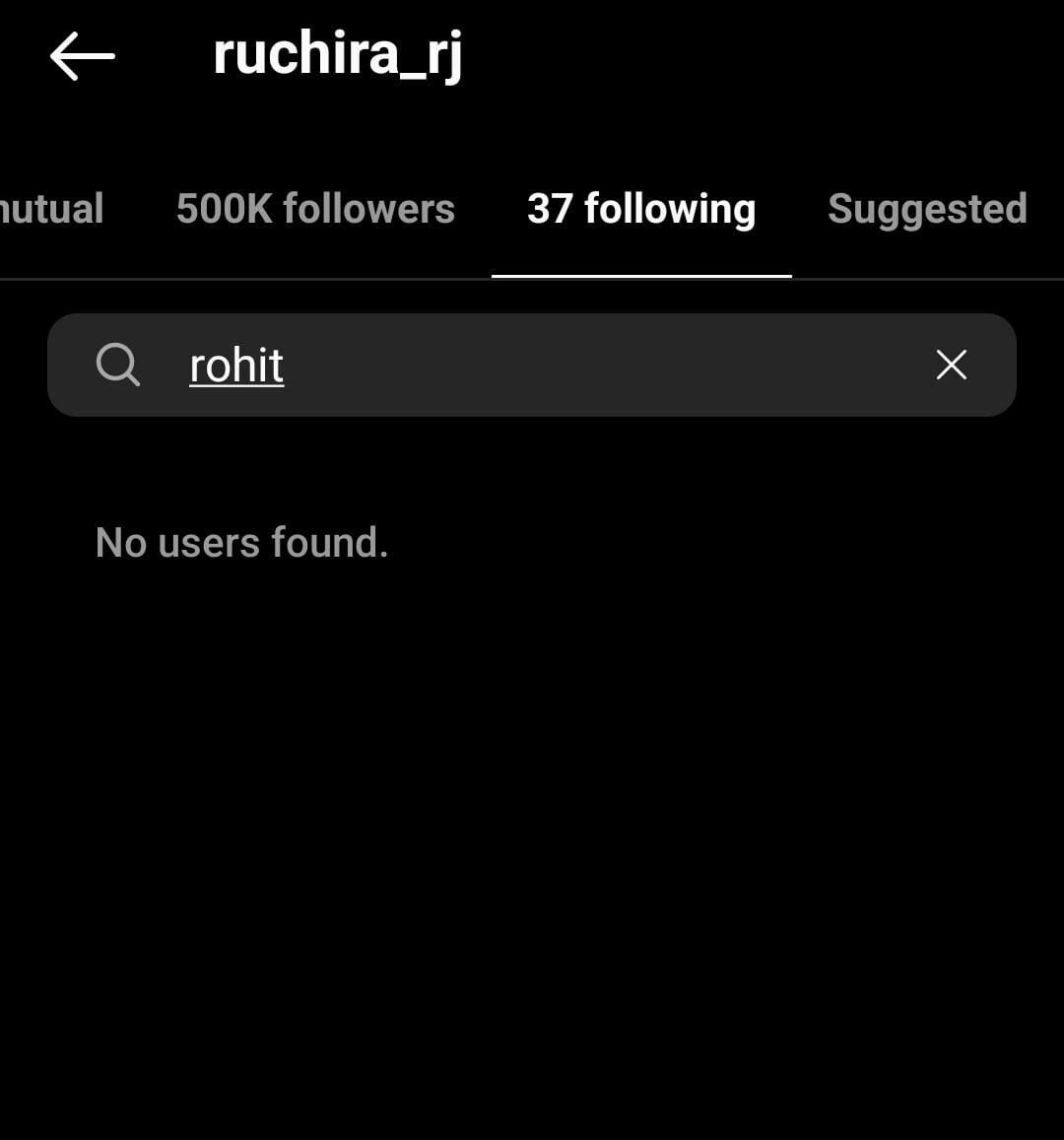Switch to the Mutual tab
1064x1140 pixels.
(x=49, y=209)
